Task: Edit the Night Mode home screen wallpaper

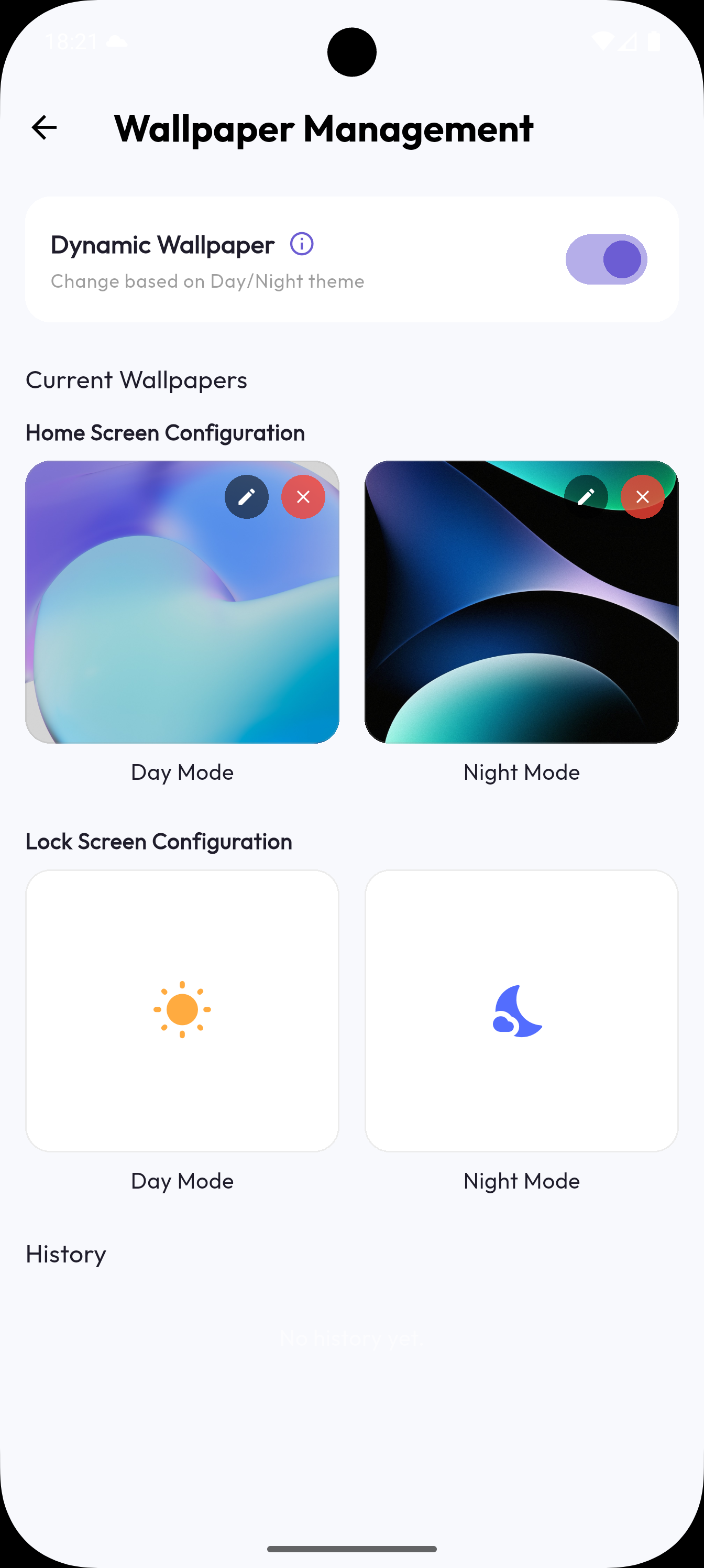Action: click(586, 497)
